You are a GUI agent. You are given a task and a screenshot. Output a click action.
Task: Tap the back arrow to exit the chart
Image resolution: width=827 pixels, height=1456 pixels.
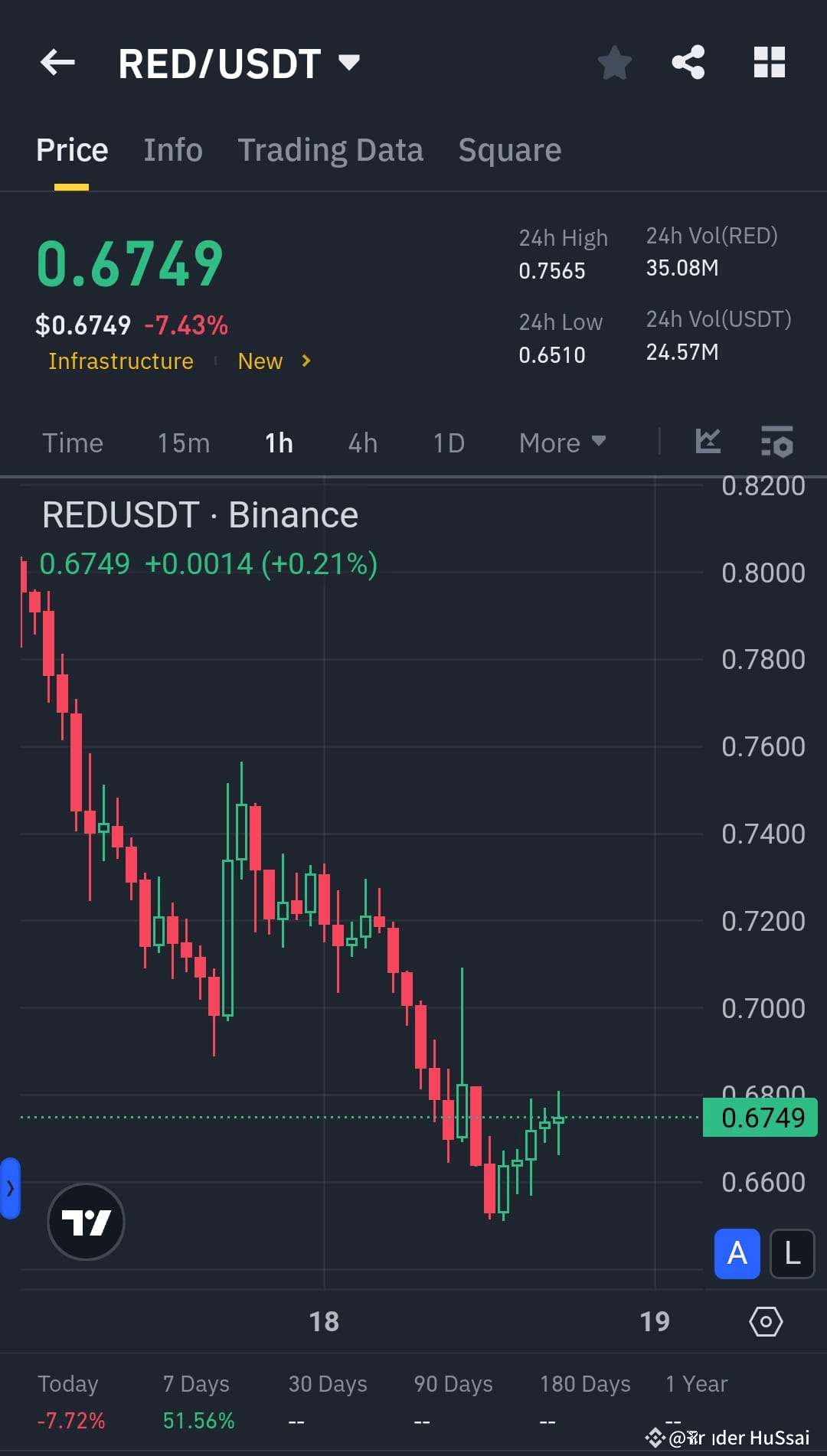pos(57,63)
